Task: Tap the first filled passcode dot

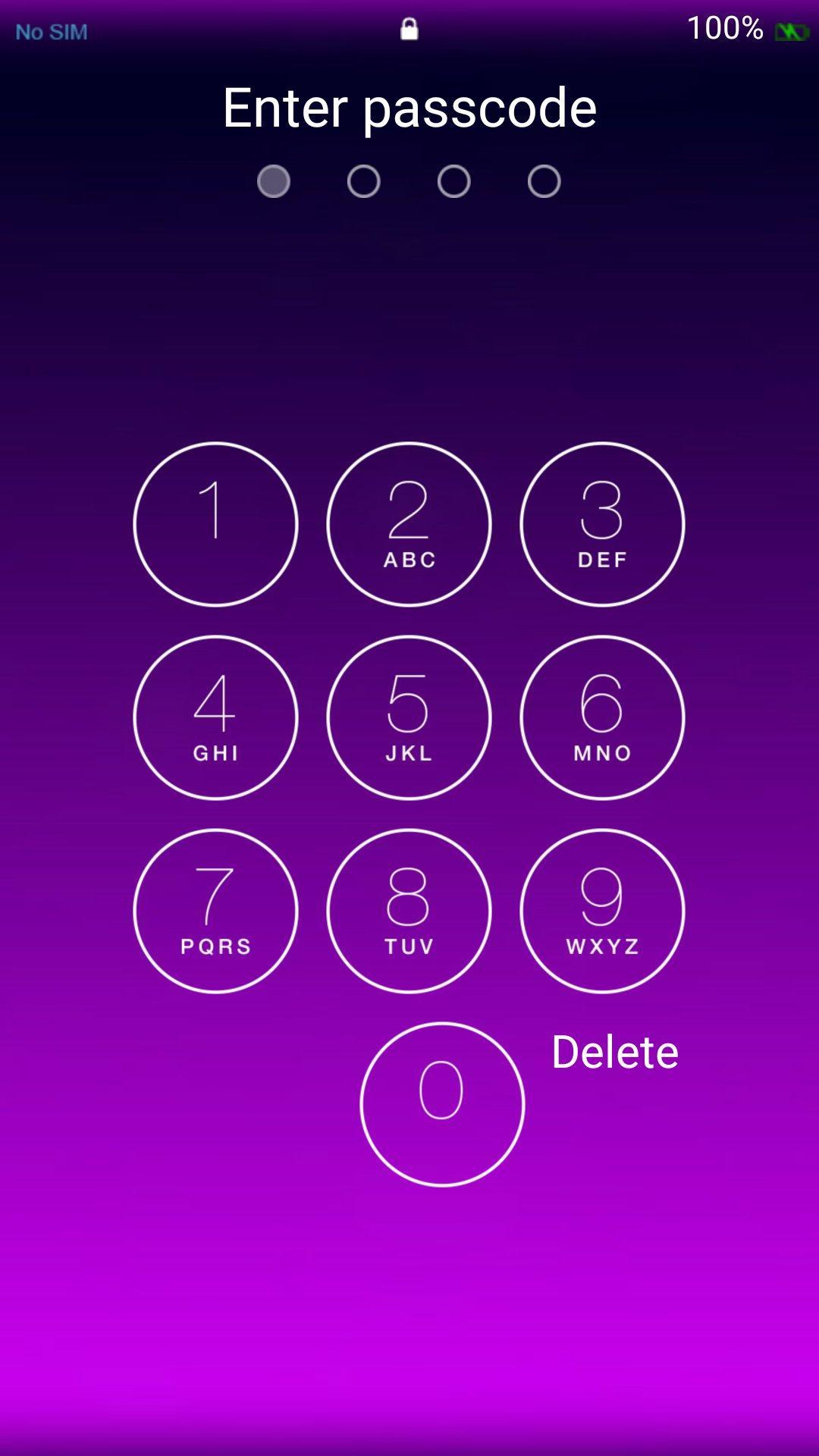Action: click(x=274, y=181)
